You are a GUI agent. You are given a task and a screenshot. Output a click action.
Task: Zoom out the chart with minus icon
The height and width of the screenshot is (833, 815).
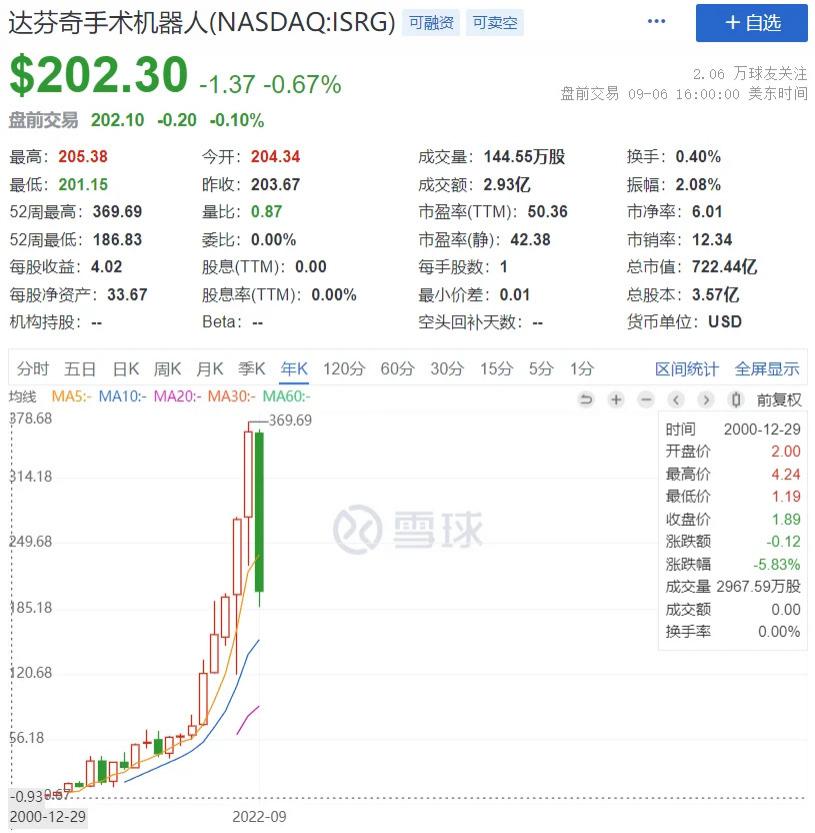coord(646,400)
